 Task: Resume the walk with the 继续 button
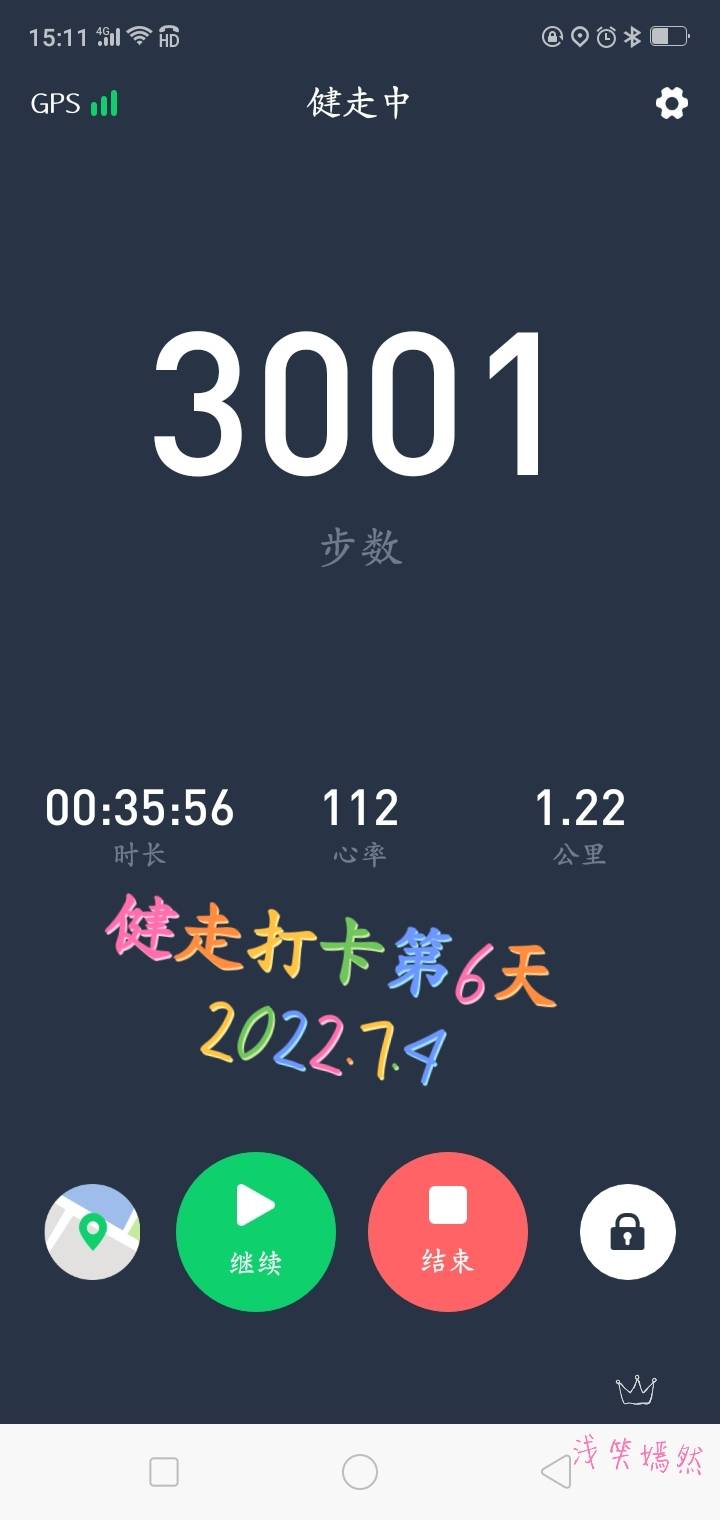coord(256,1232)
